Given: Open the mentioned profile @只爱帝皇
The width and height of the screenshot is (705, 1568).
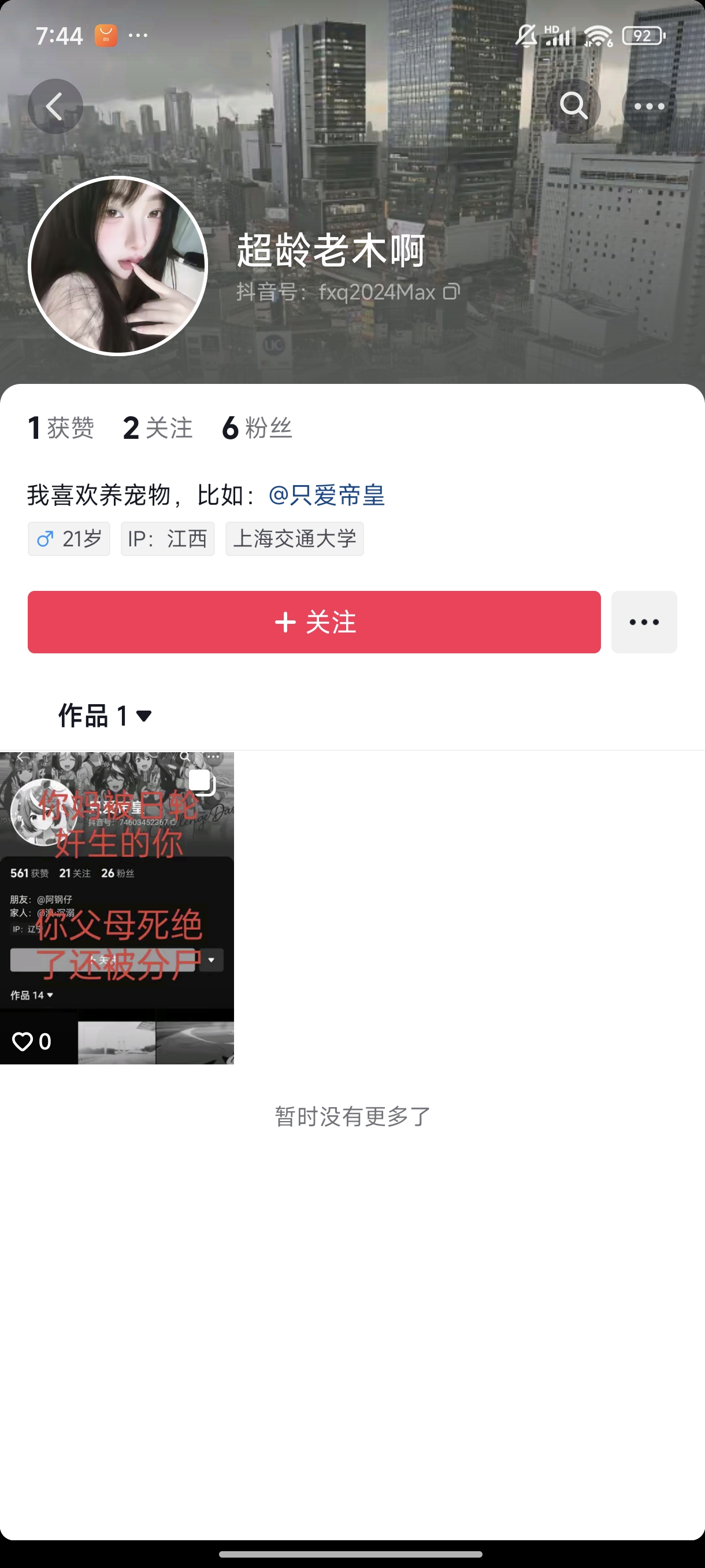Looking at the screenshot, I should pyautogui.click(x=326, y=495).
